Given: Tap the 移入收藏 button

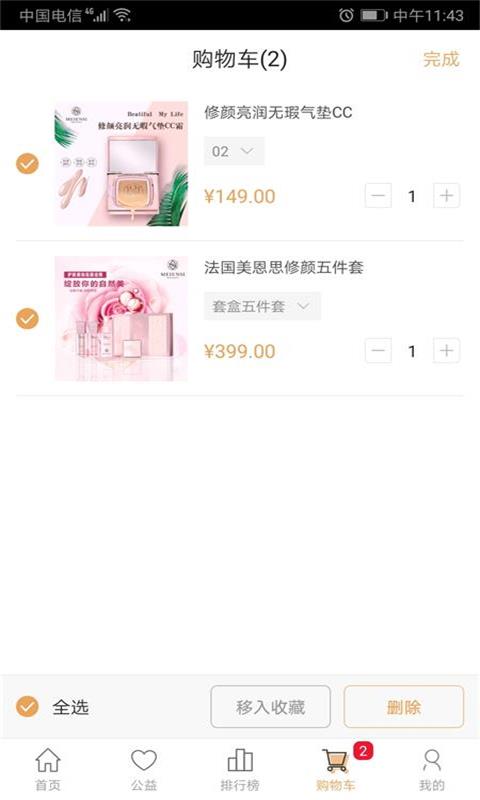Looking at the screenshot, I should (x=270, y=707).
